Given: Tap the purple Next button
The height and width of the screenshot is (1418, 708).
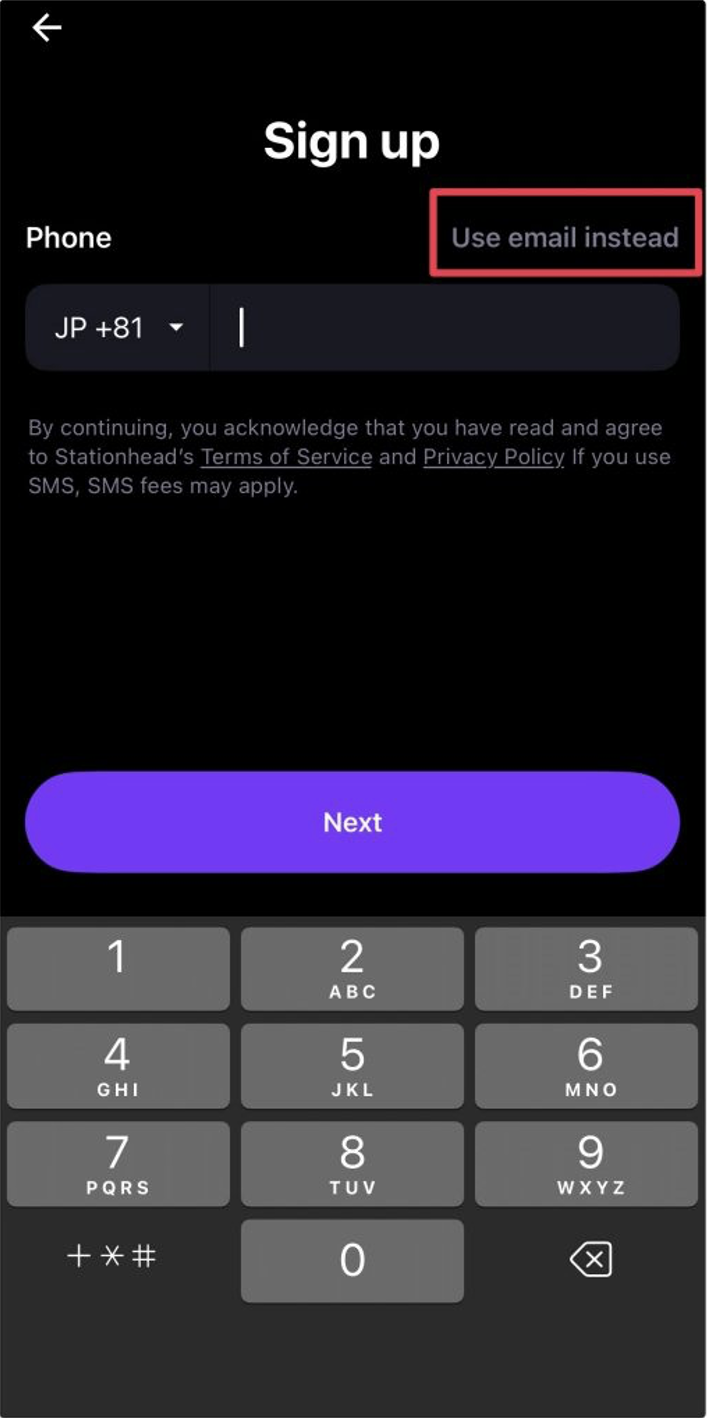Looking at the screenshot, I should click(352, 822).
